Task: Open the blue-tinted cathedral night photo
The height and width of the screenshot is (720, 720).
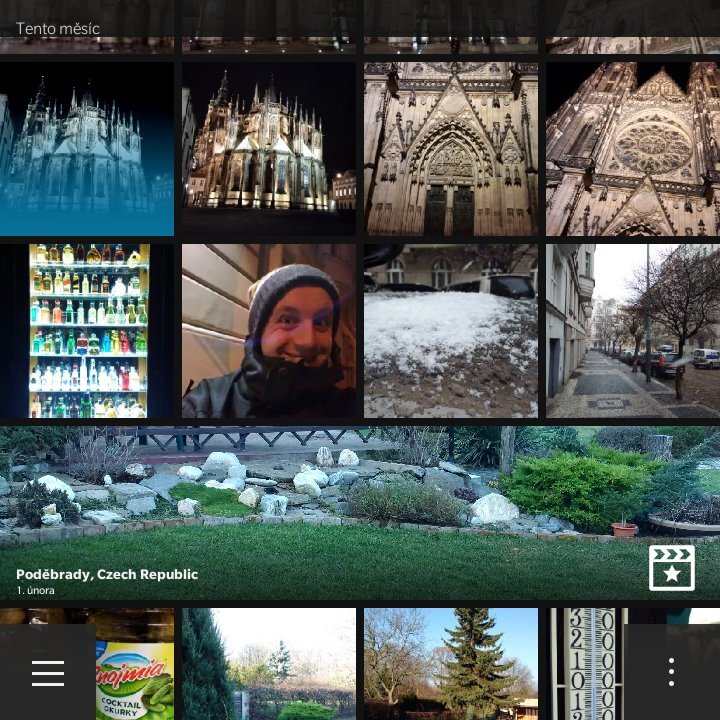Action: 87,149
